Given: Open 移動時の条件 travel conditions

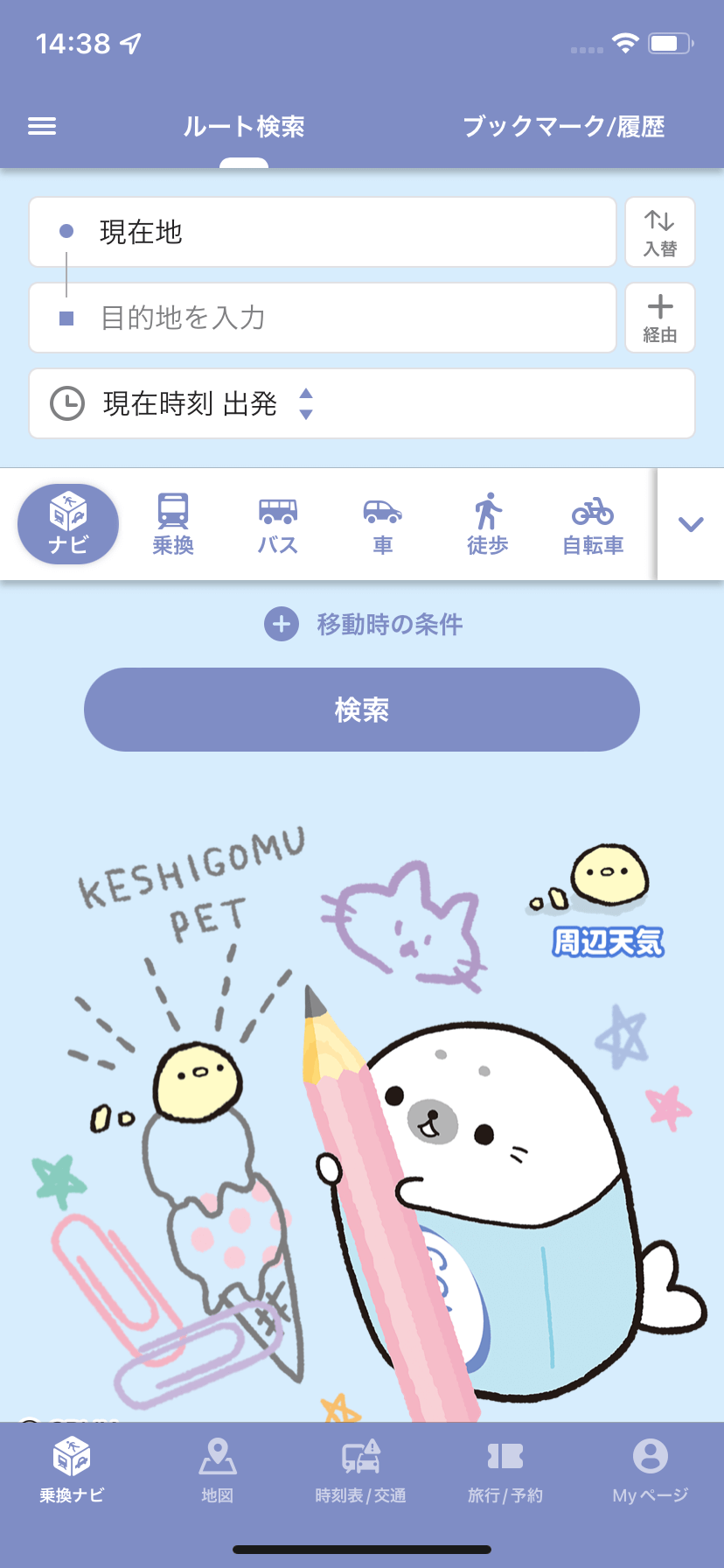Looking at the screenshot, I should (363, 624).
